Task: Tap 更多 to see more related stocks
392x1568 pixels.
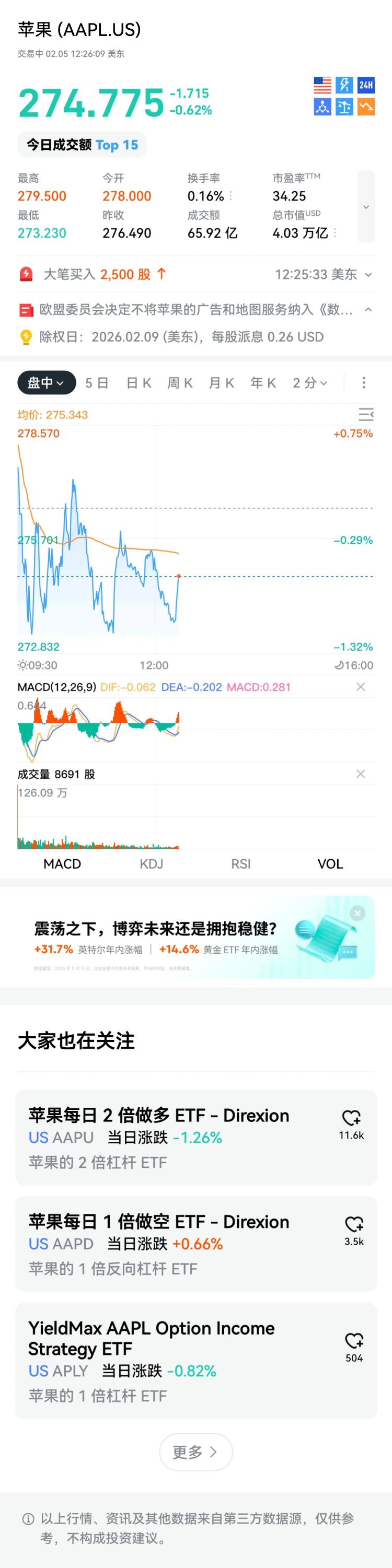Action: 195,1453
